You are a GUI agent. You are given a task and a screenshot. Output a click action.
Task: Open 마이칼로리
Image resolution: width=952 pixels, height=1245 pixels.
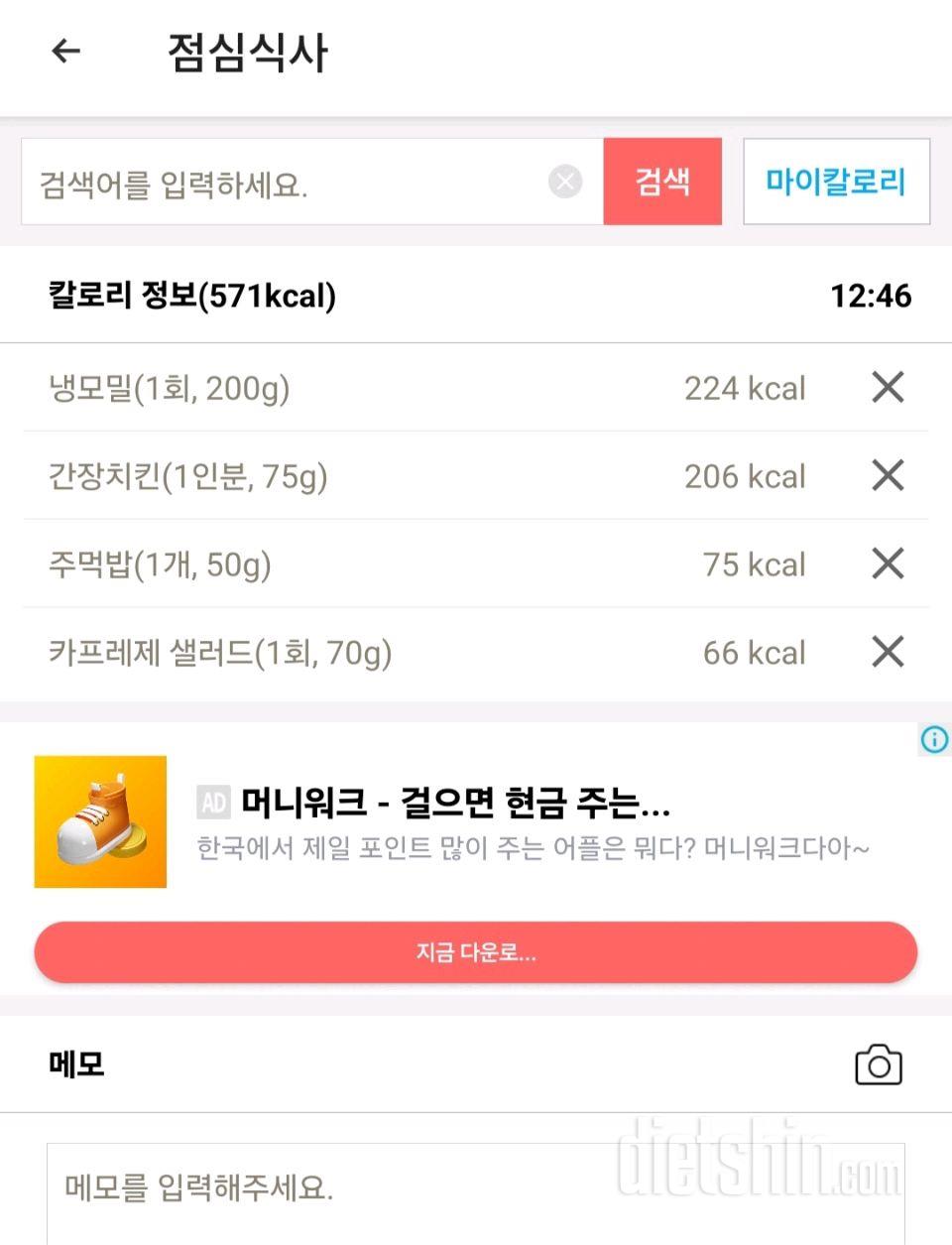[x=836, y=182]
